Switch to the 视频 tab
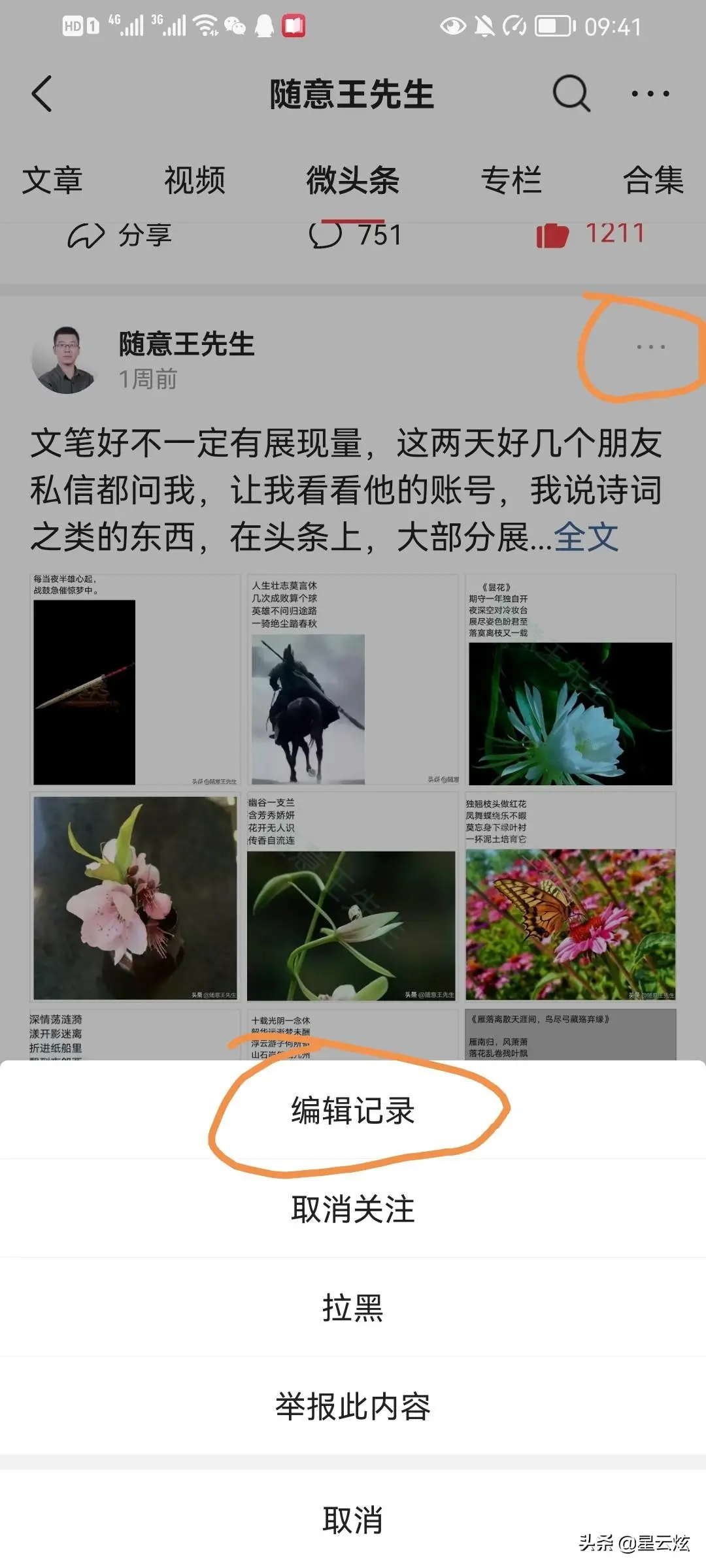Image resolution: width=706 pixels, height=1568 pixels. (195, 180)
